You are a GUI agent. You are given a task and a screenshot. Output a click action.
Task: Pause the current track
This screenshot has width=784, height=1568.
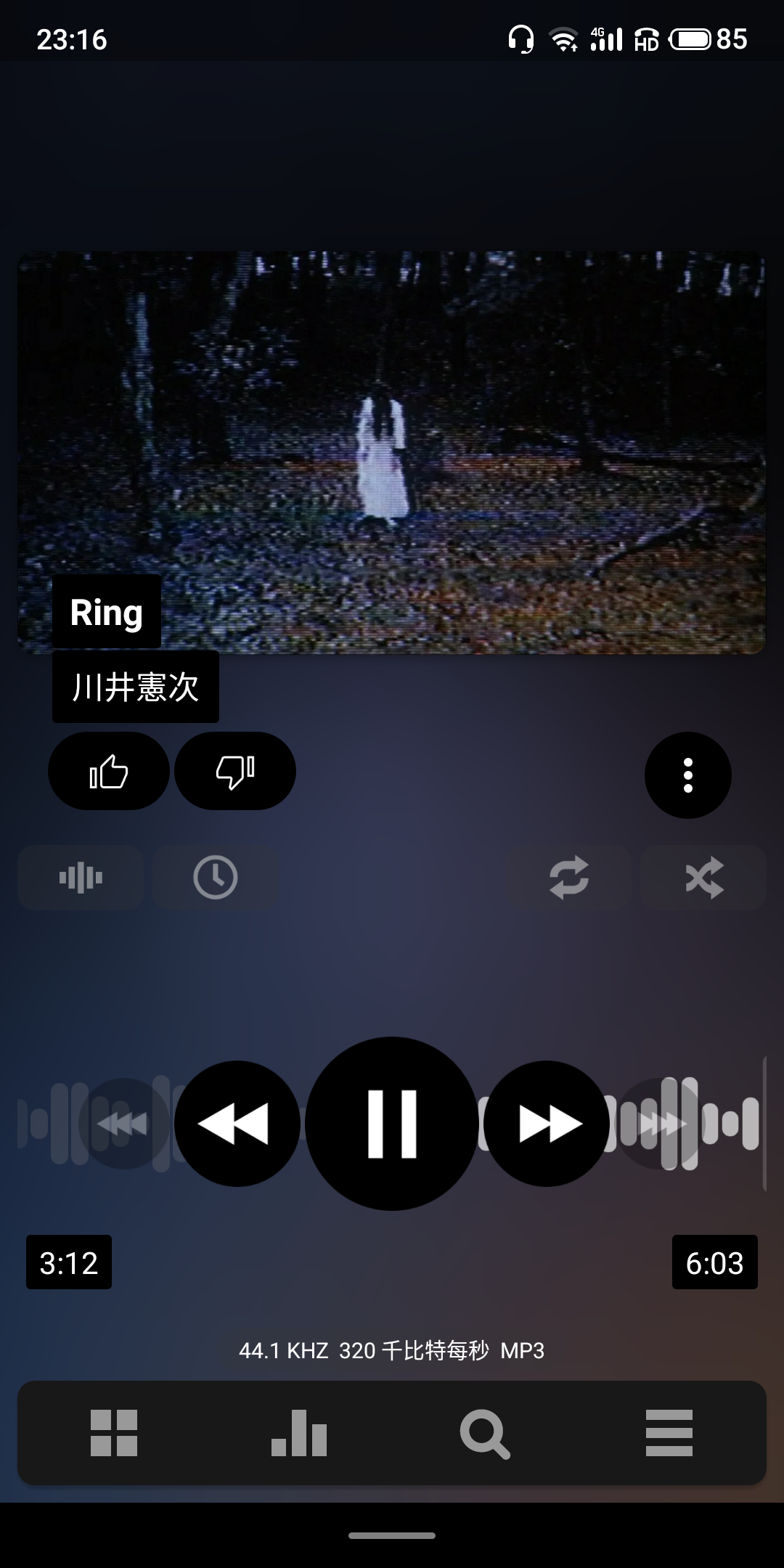392,1123
